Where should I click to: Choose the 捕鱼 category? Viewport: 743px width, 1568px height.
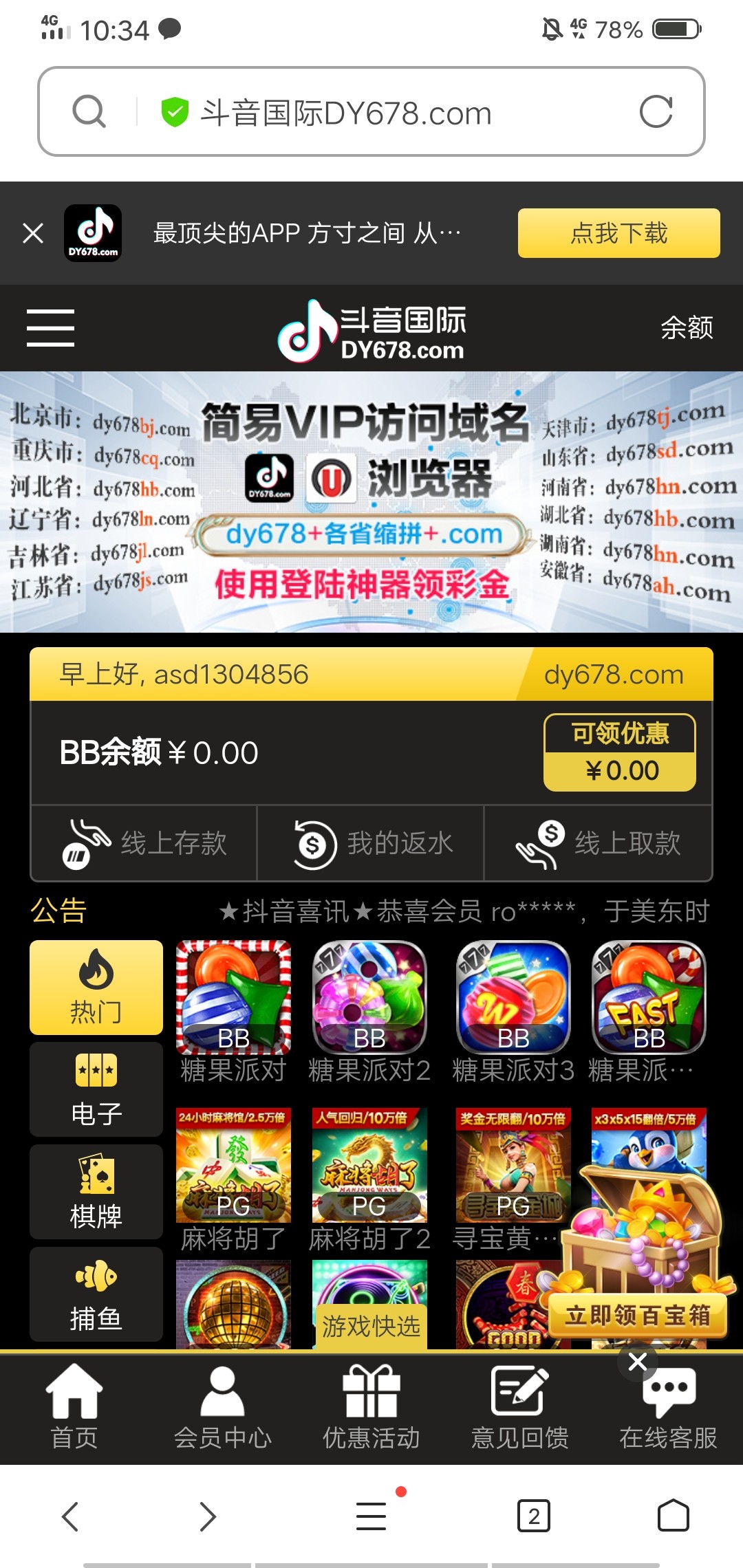pyautogui.click(x=96, y=1294)
